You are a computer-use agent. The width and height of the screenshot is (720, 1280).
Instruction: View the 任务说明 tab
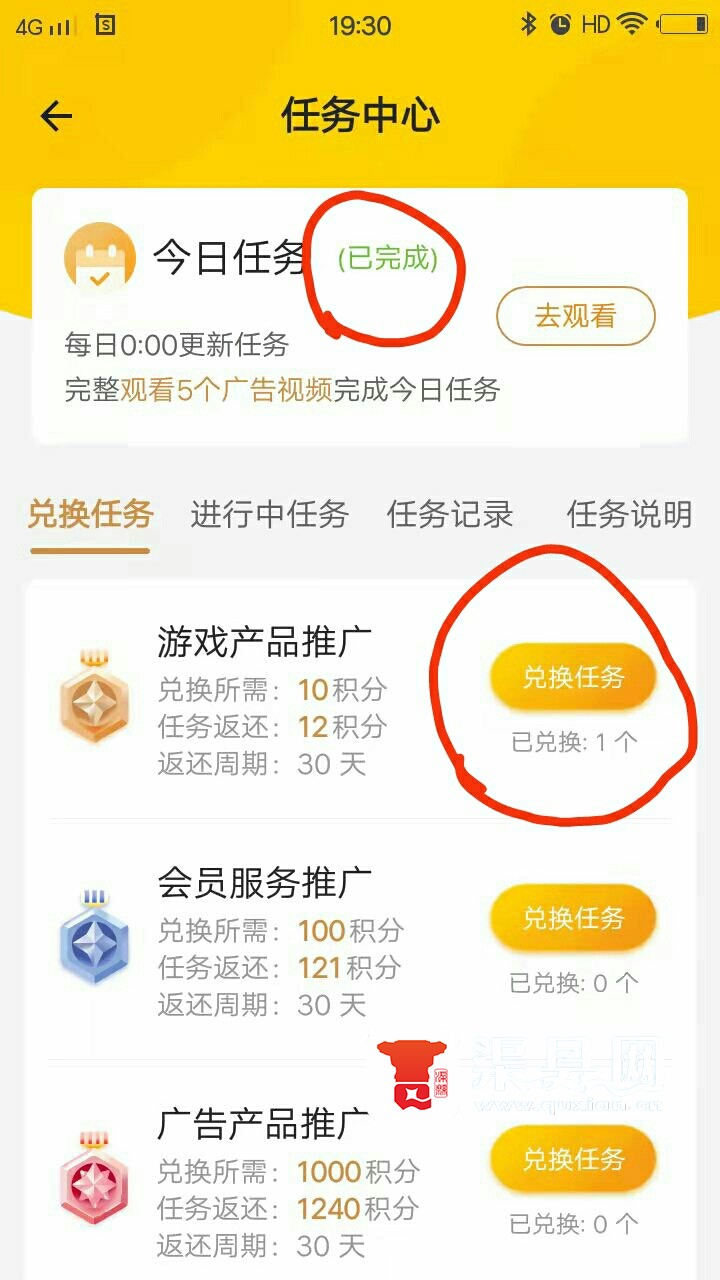(x=629, y=515)
